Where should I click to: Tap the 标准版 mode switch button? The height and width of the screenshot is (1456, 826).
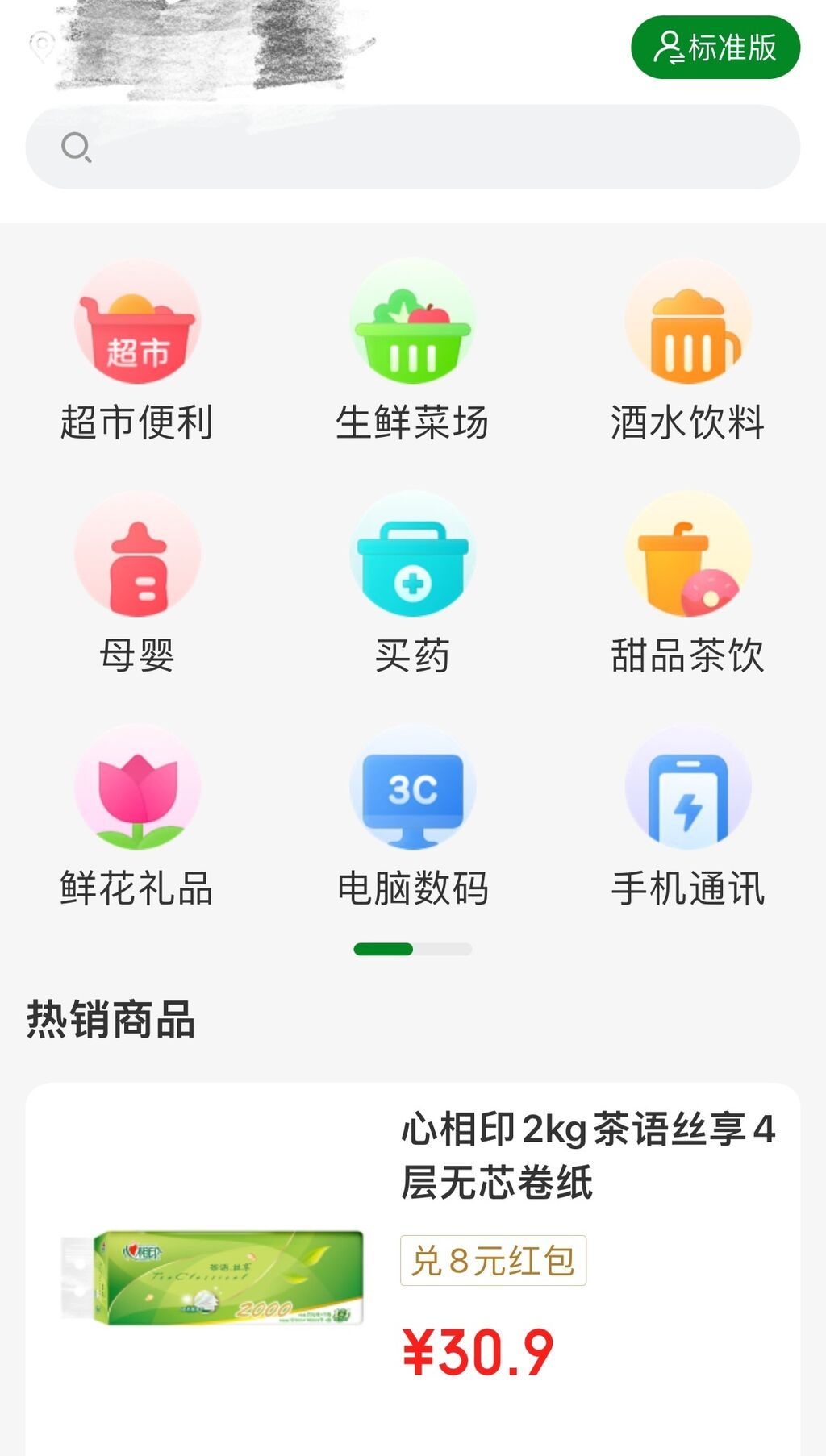click(x=715, y=48)
